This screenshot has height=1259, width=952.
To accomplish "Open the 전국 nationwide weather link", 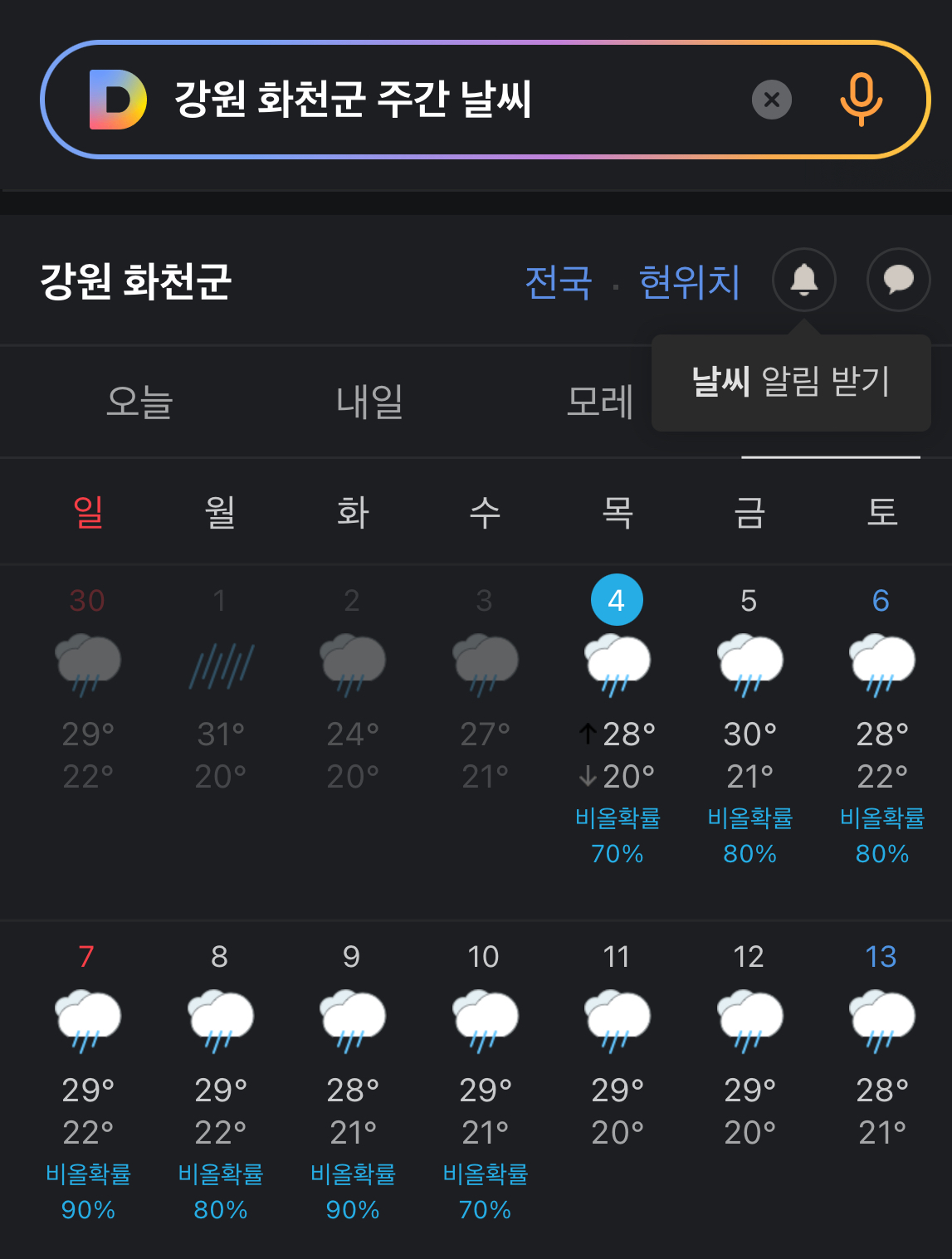I will [x=559, y=281].
